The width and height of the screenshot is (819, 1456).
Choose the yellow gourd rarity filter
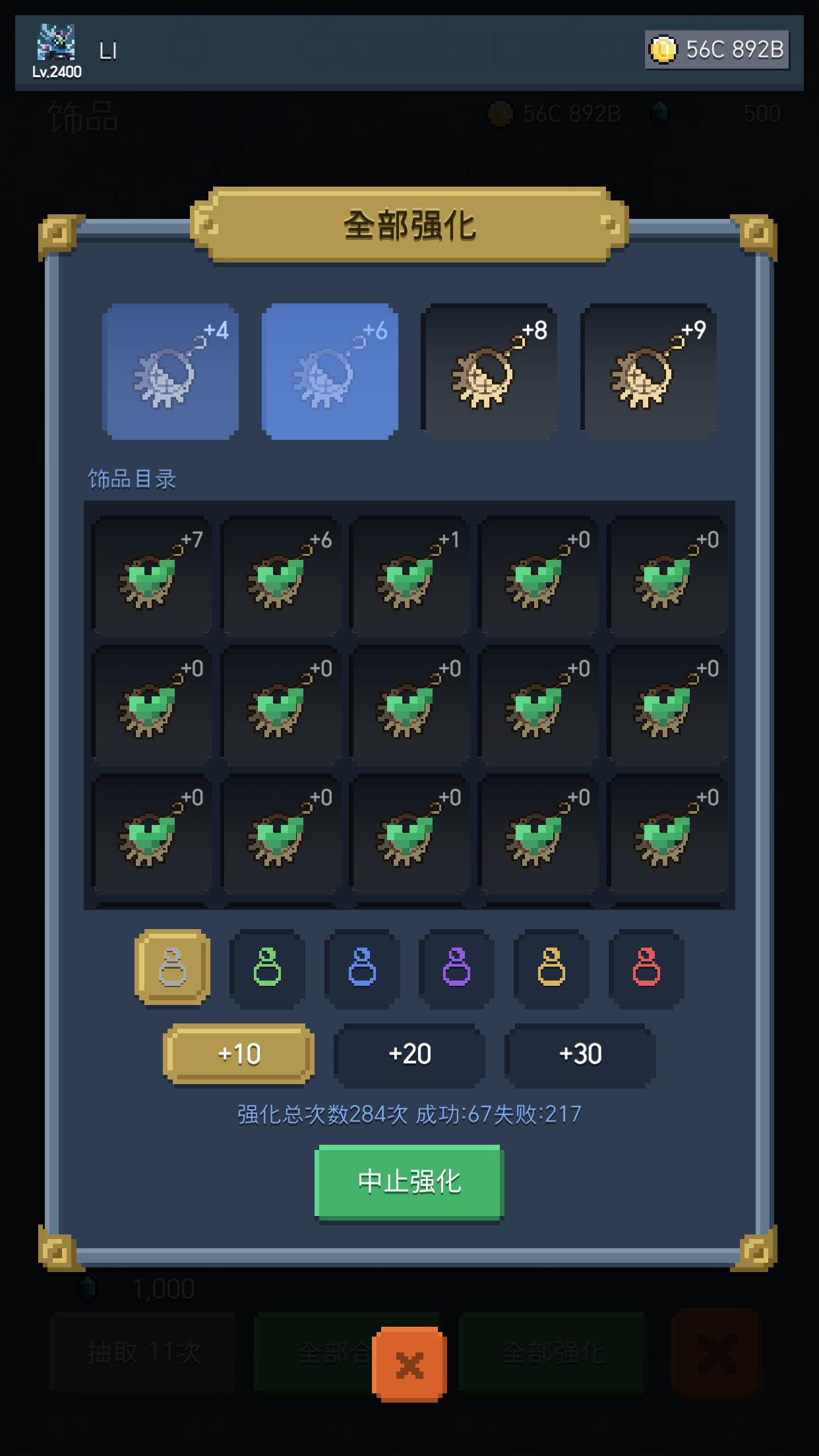pos(551,967)
